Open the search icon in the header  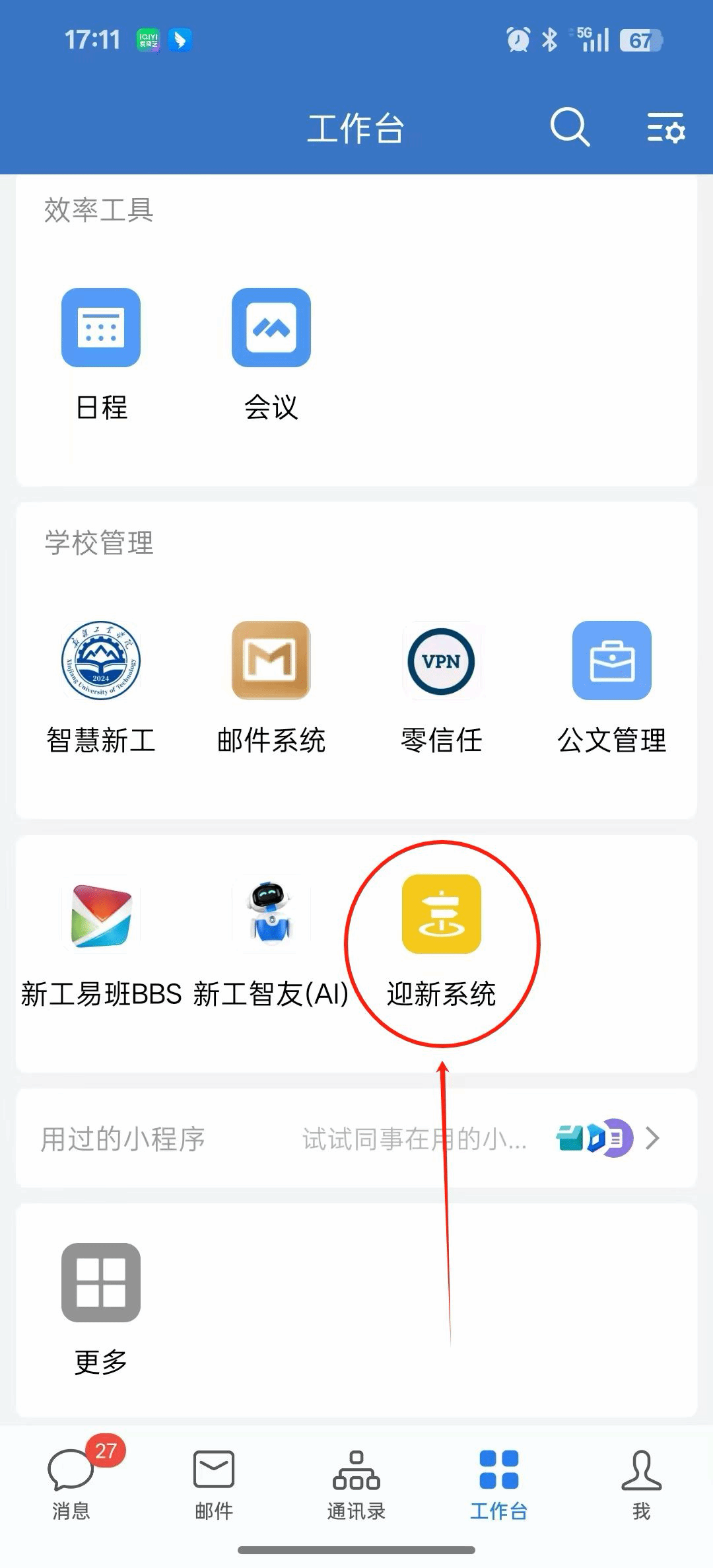[569, 127]
